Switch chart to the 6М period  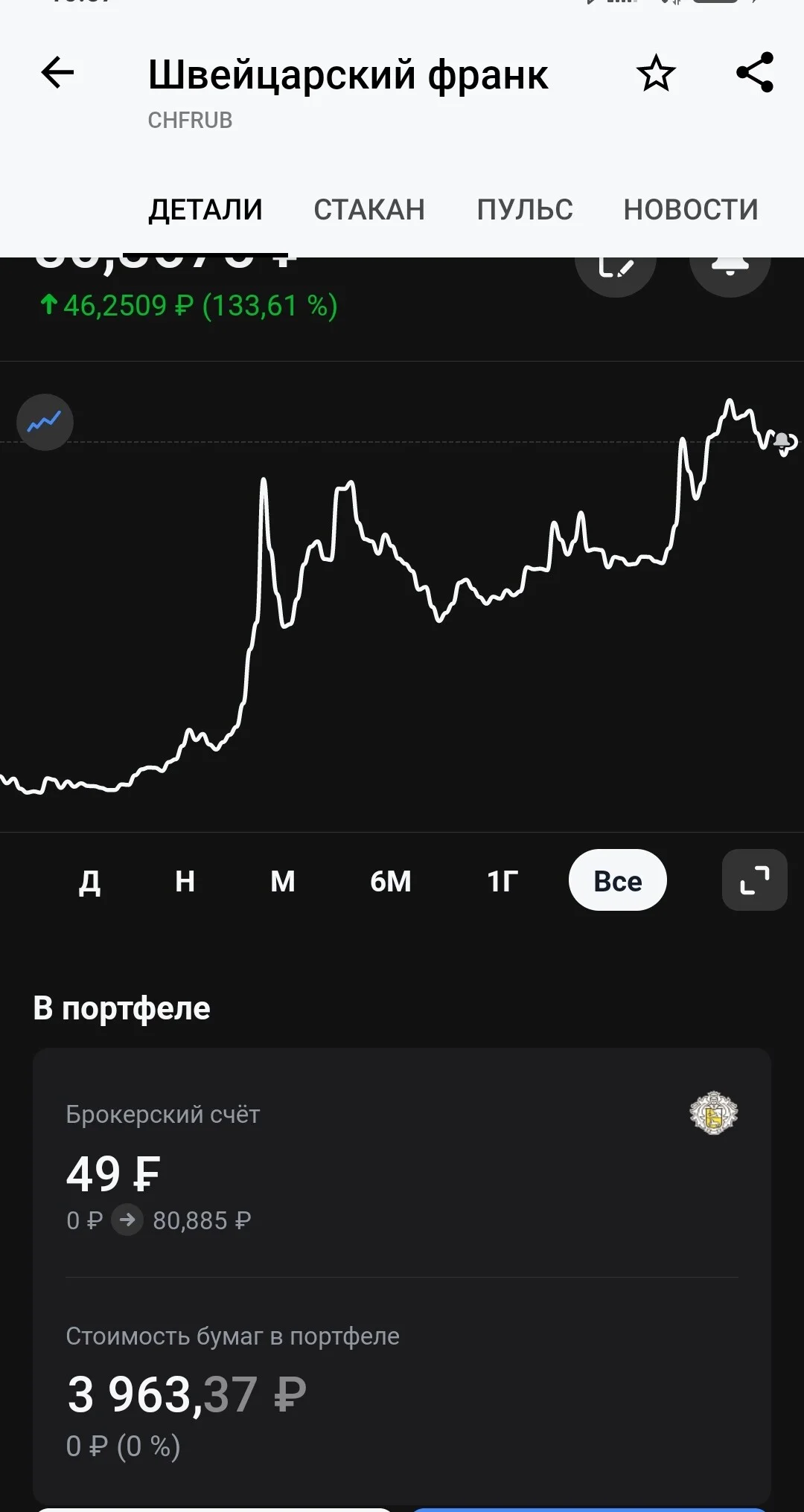pyautogui.click(x=391, y=881)
